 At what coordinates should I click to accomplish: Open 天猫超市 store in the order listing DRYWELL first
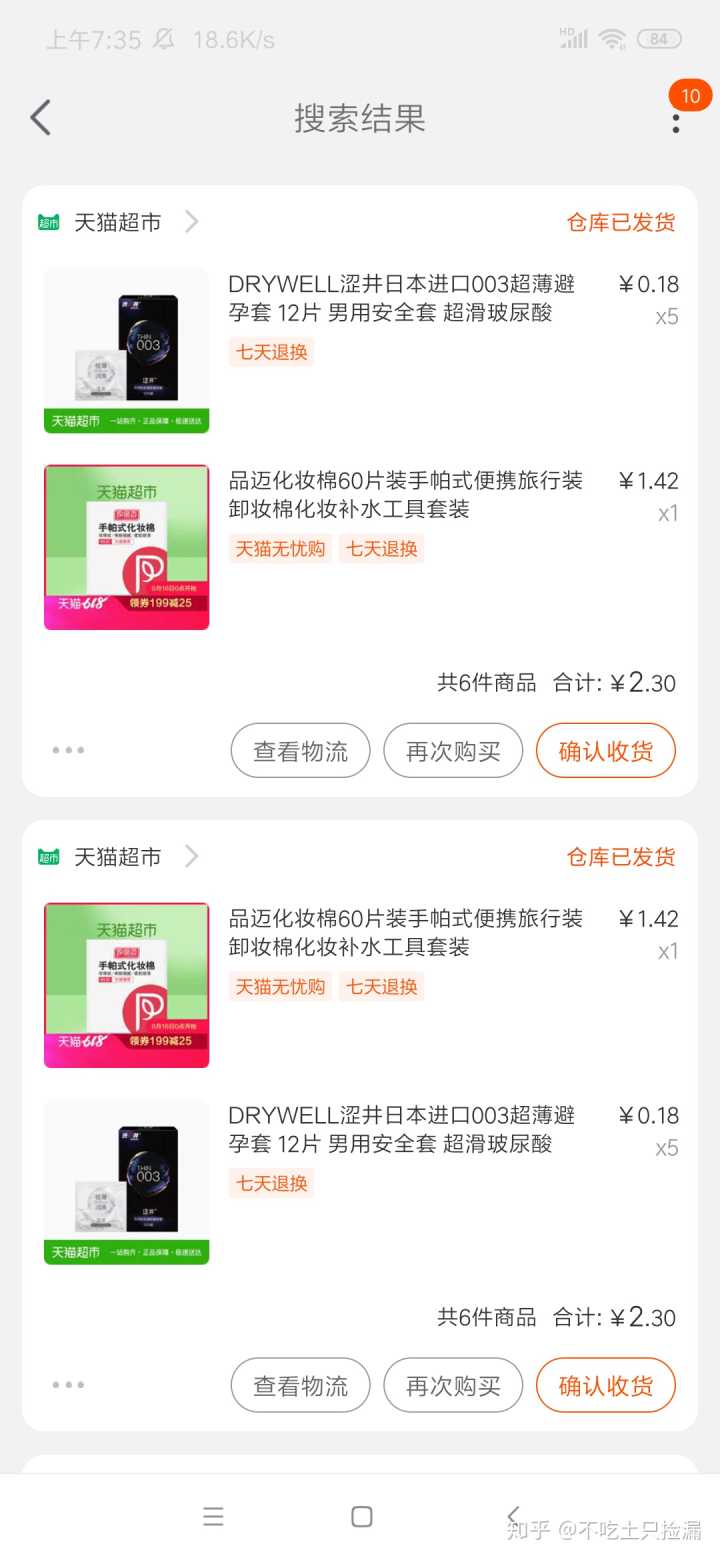coord(118,222)
